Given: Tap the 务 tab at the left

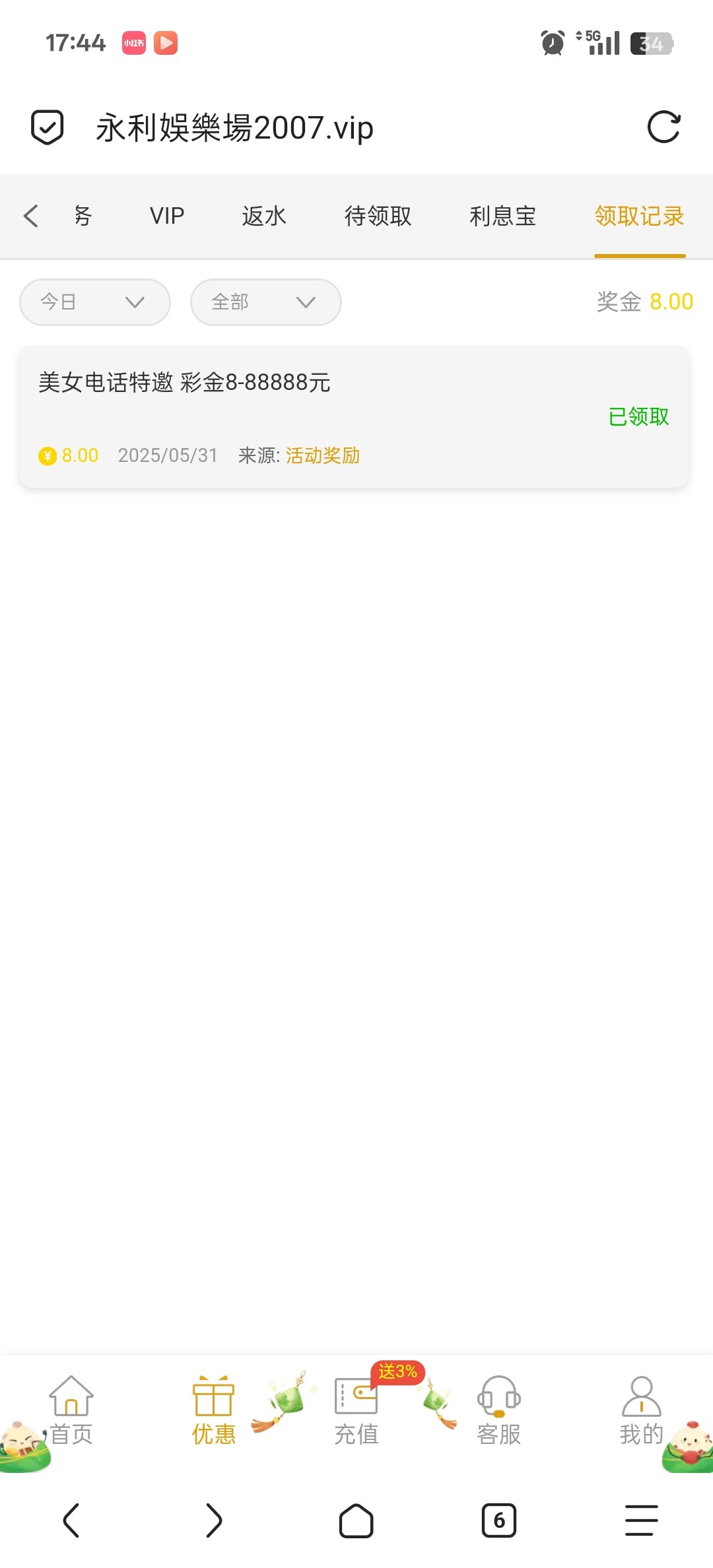Looking at the screenshot, I should click(83, 216).
